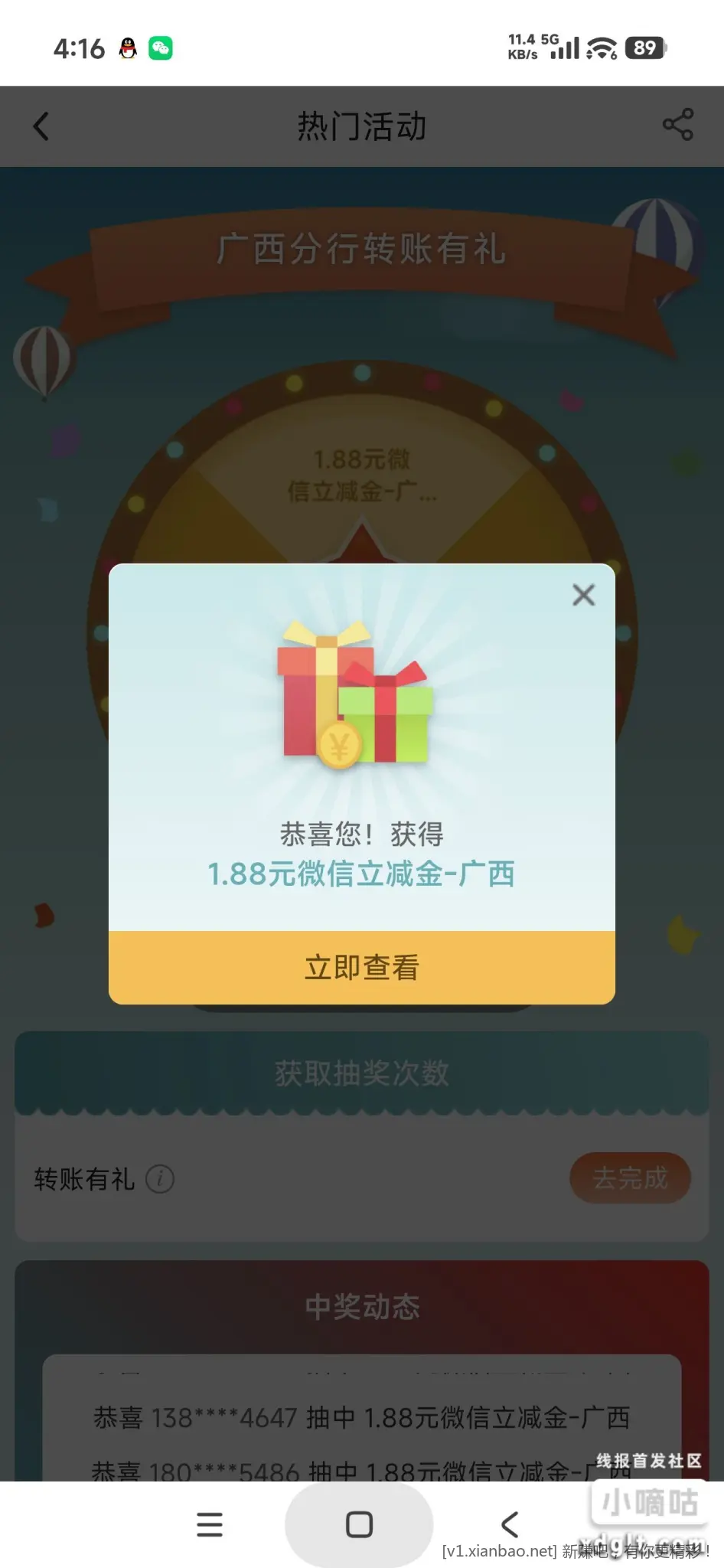This screenshot has height=1568, width=724.
Task: Share this activity page
Action: point(677,125)
